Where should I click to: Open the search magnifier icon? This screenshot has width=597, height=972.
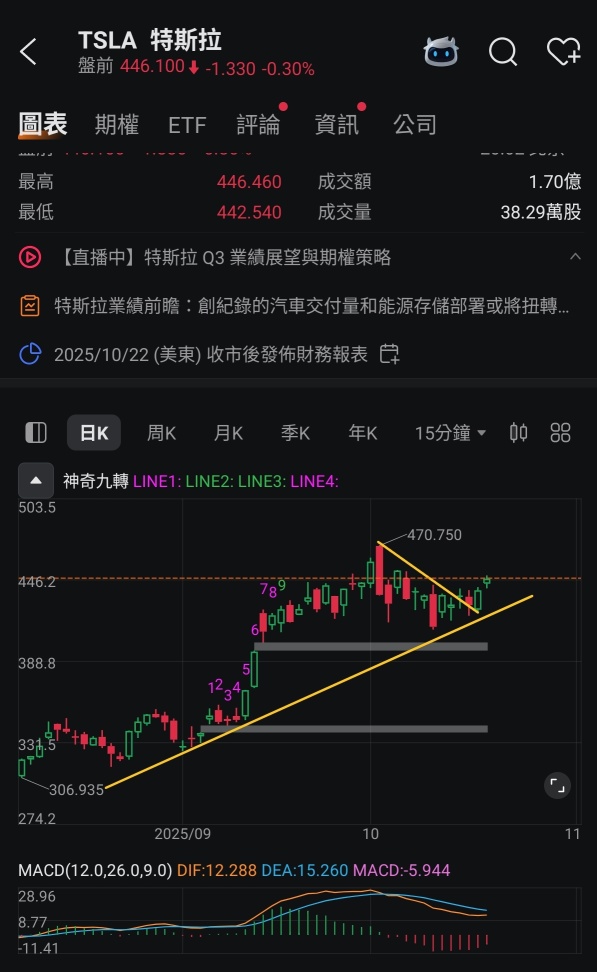[x=503, y=51]
